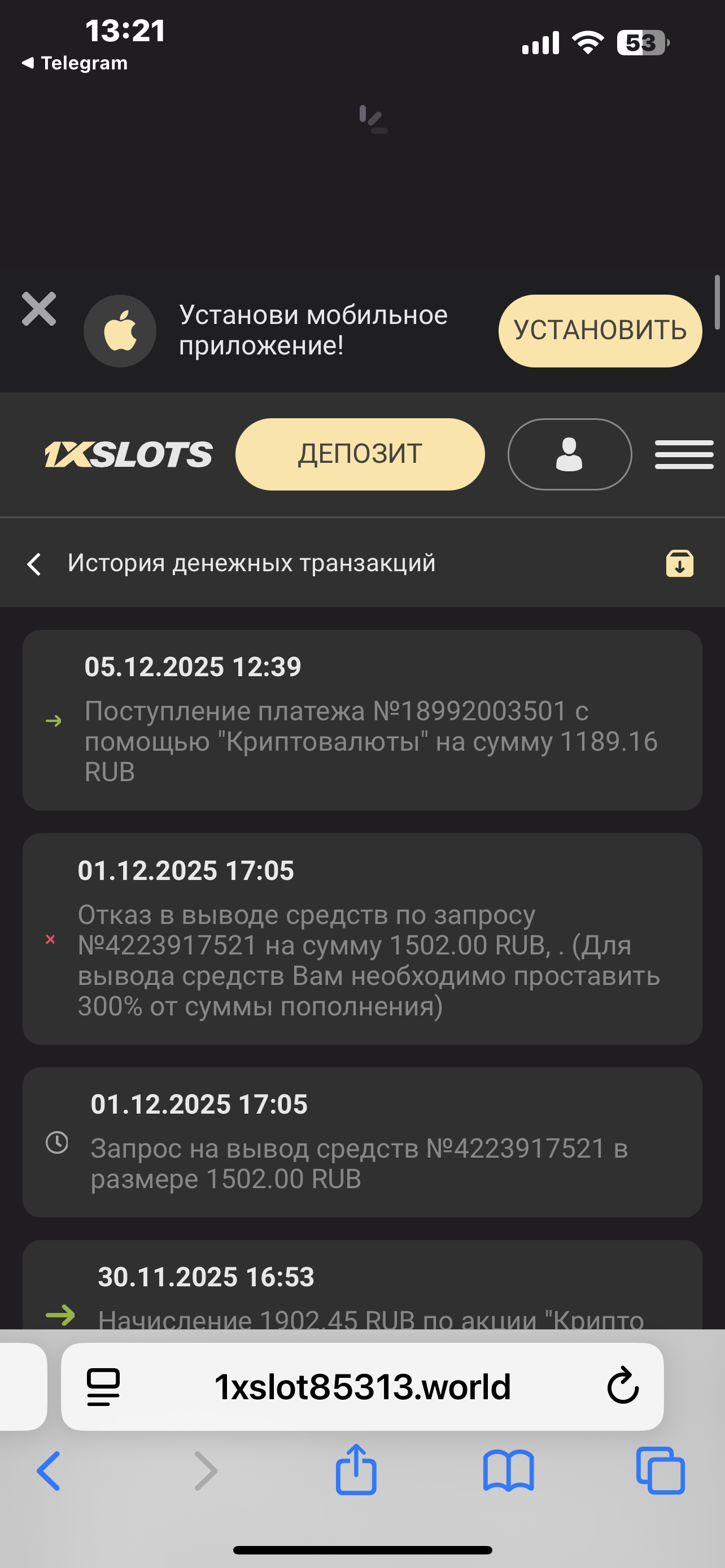Tap the 1xslot85313.world address bar

[362, 1387]
